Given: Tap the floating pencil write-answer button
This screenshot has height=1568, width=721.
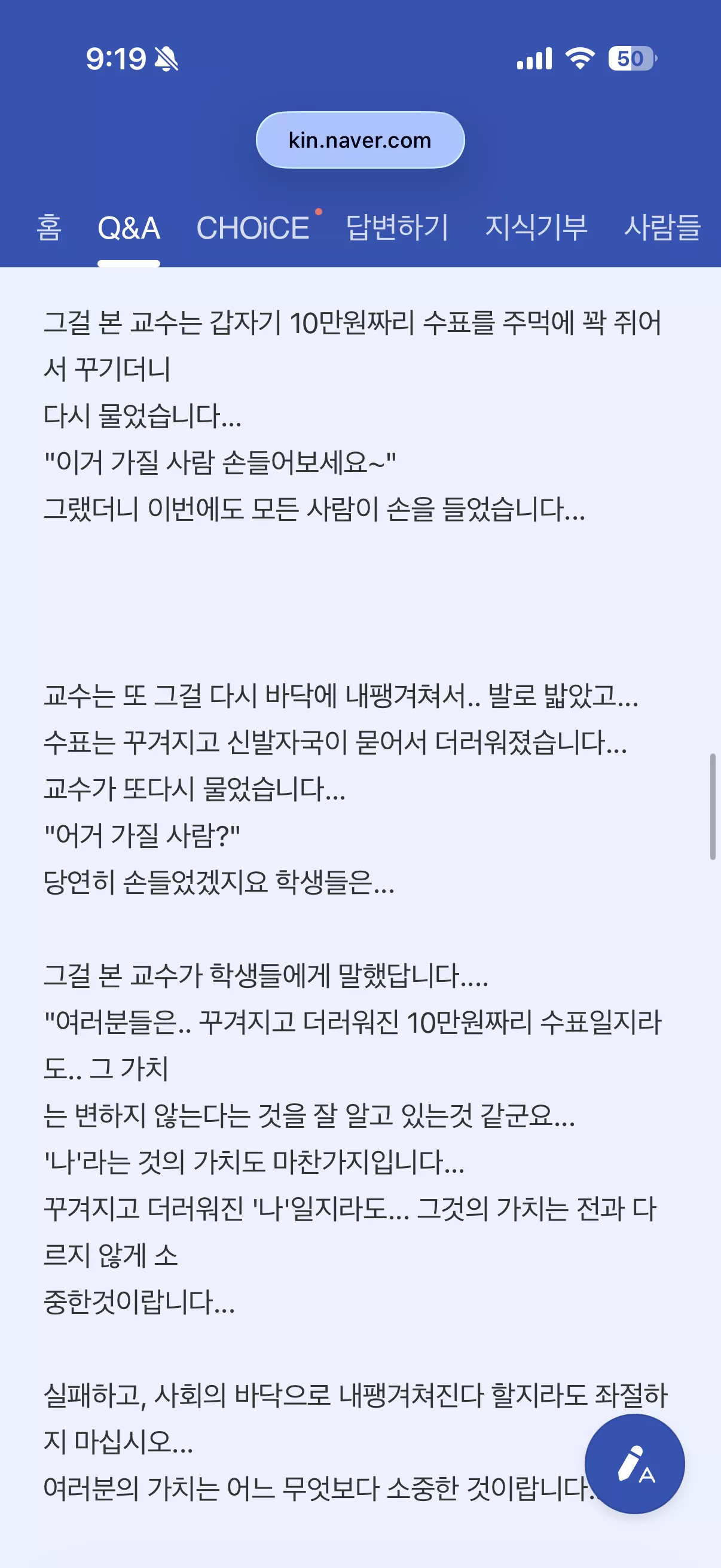Looking at the screenshot, I should point(634,1463).
